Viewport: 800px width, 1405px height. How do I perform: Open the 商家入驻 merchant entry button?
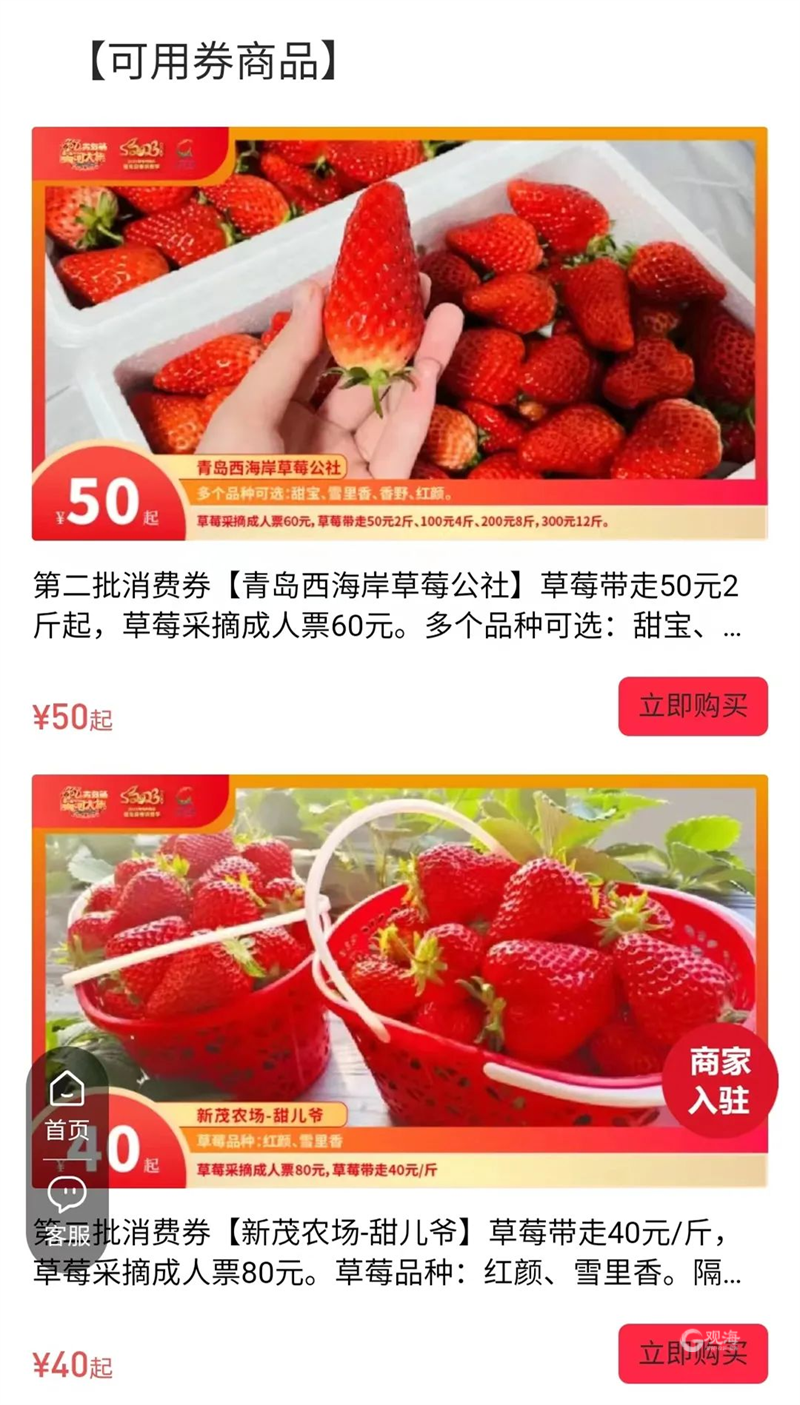point(719,1081)
